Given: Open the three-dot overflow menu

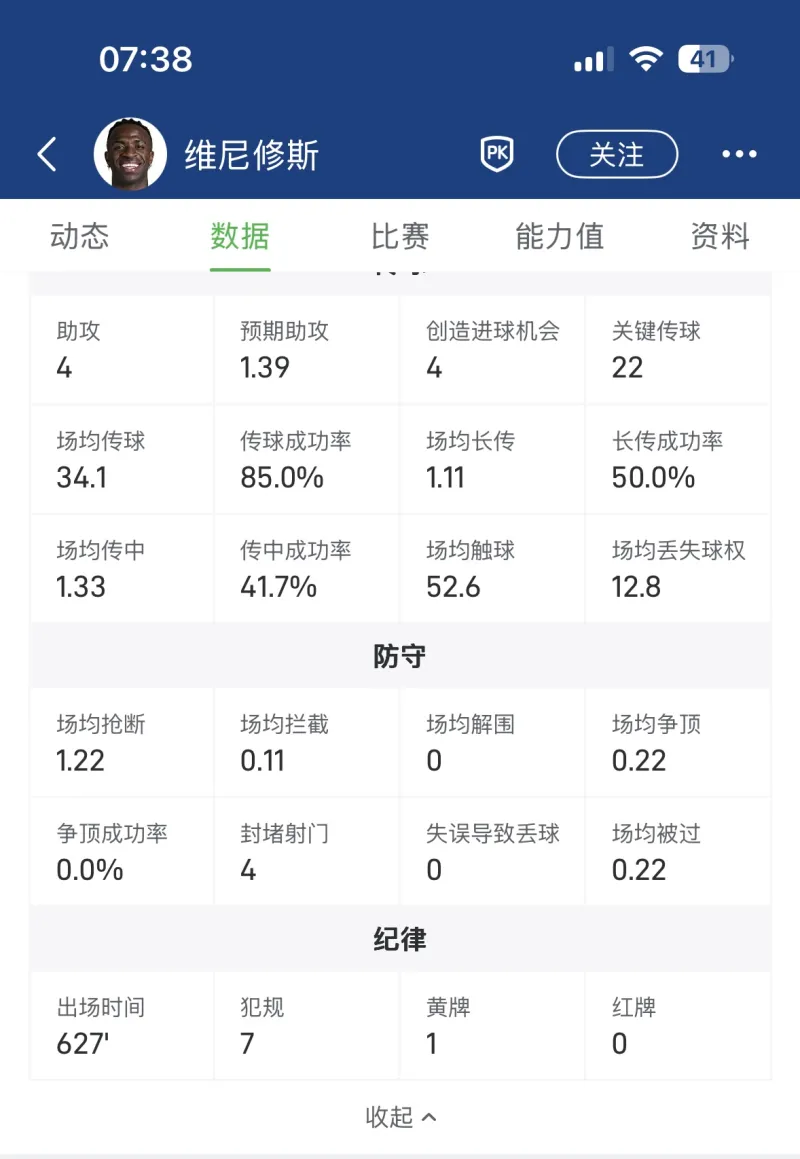Looking at the screenshot, I should point(739,155).
